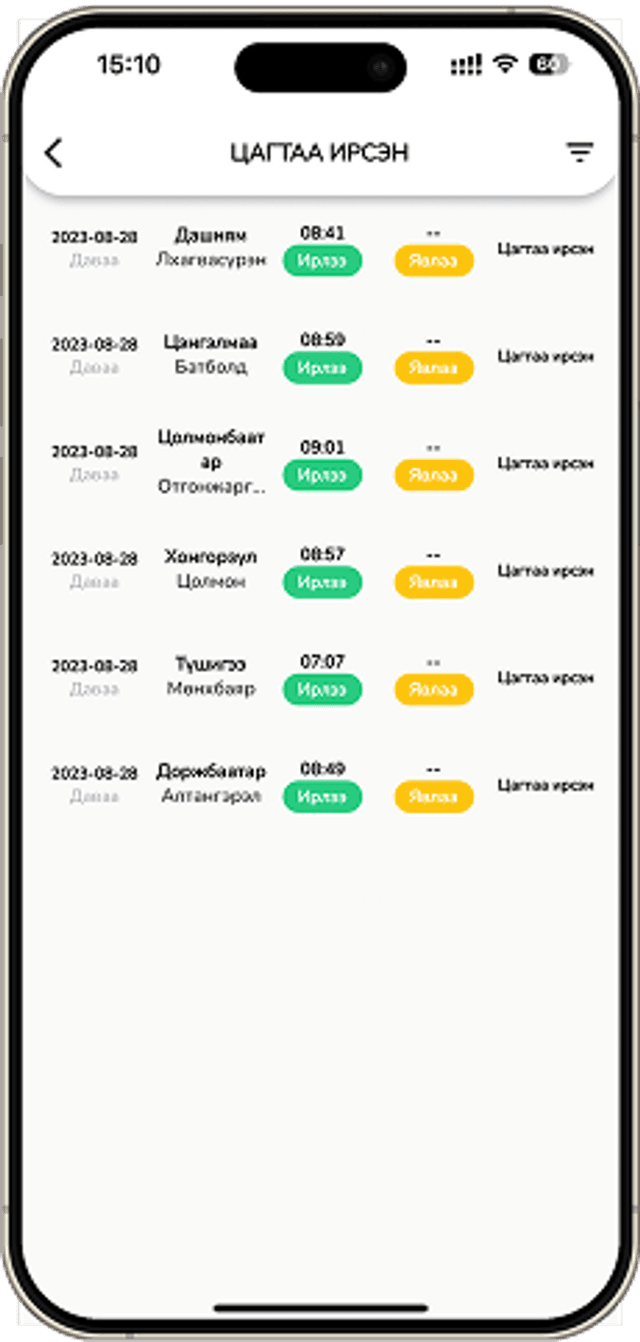Screen dimensions: 640x1342
Task: Open Цолмонбаатар's attendance record
Action: coord(211,462)
